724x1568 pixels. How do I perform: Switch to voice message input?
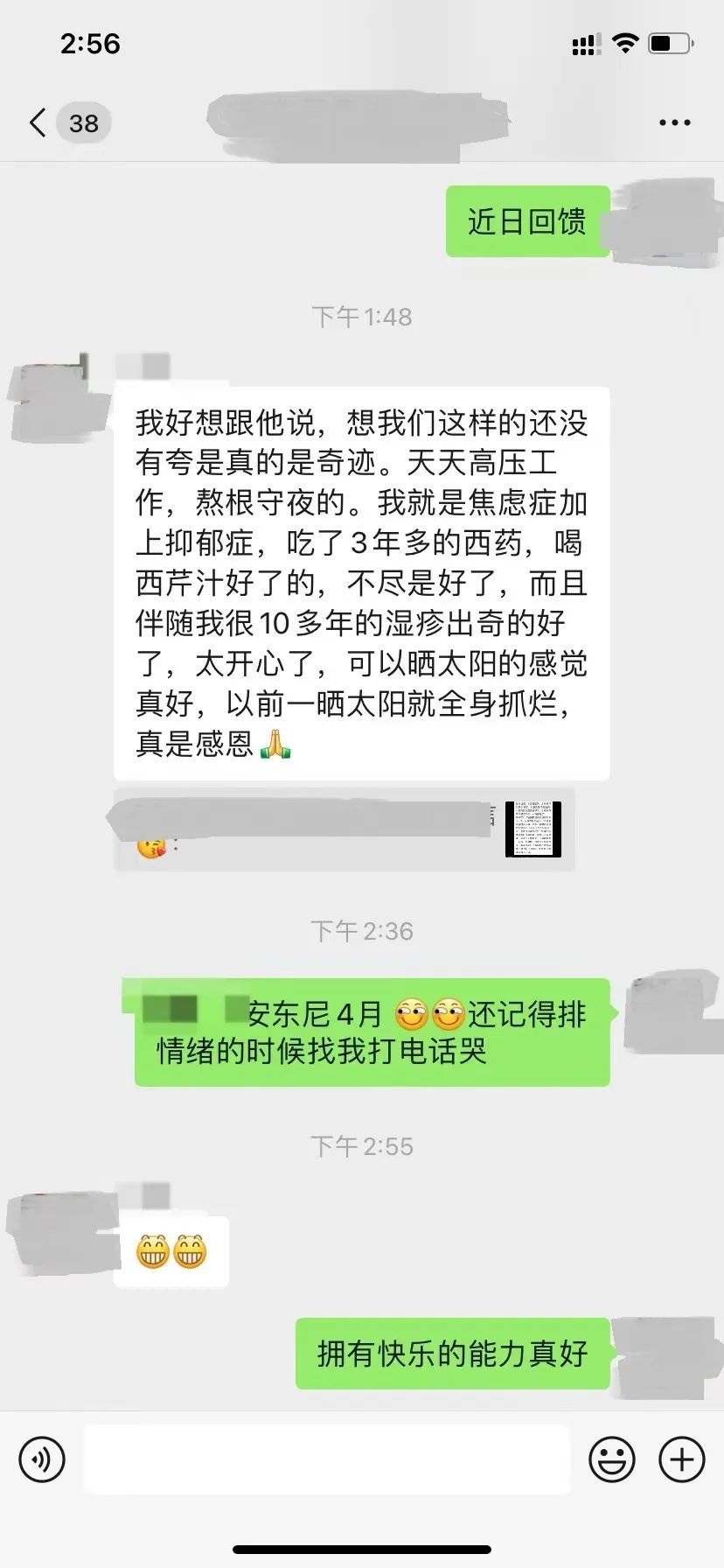coord(42,1459)
